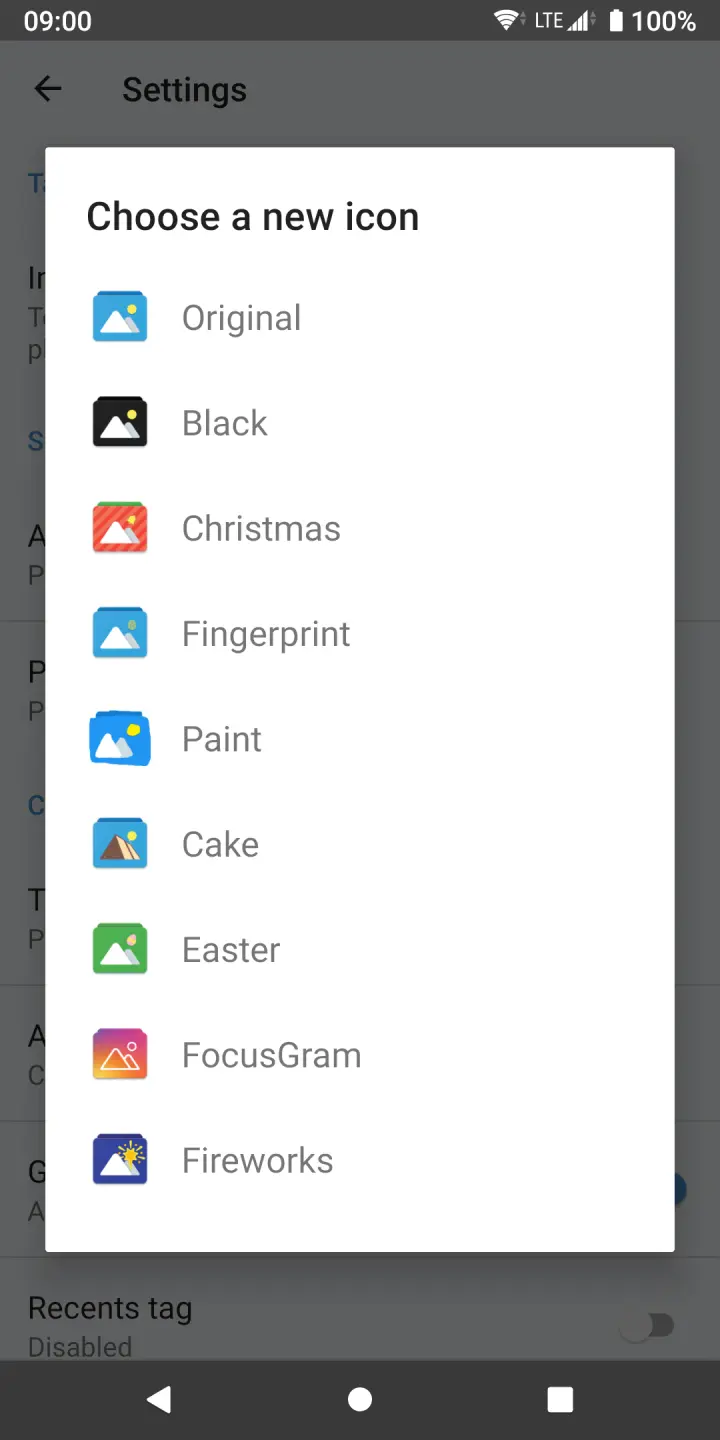
Task: Tap the system back button
Action: 159,1399
